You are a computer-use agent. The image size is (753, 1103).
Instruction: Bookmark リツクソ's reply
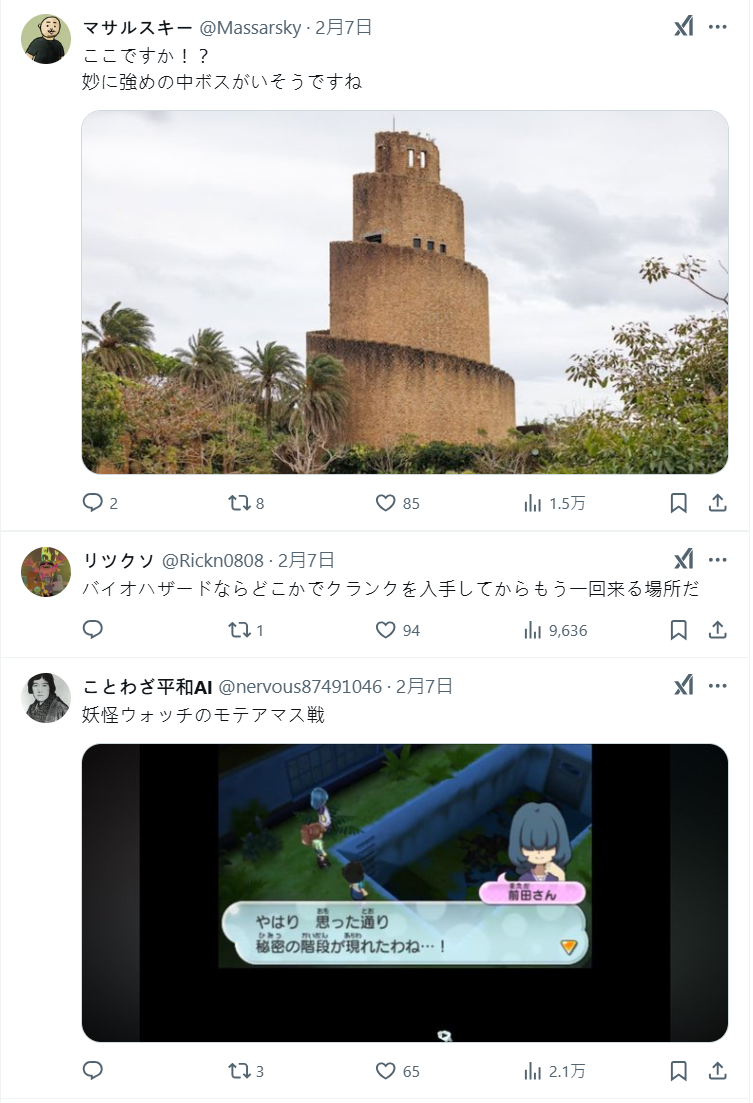coord(678,630)
